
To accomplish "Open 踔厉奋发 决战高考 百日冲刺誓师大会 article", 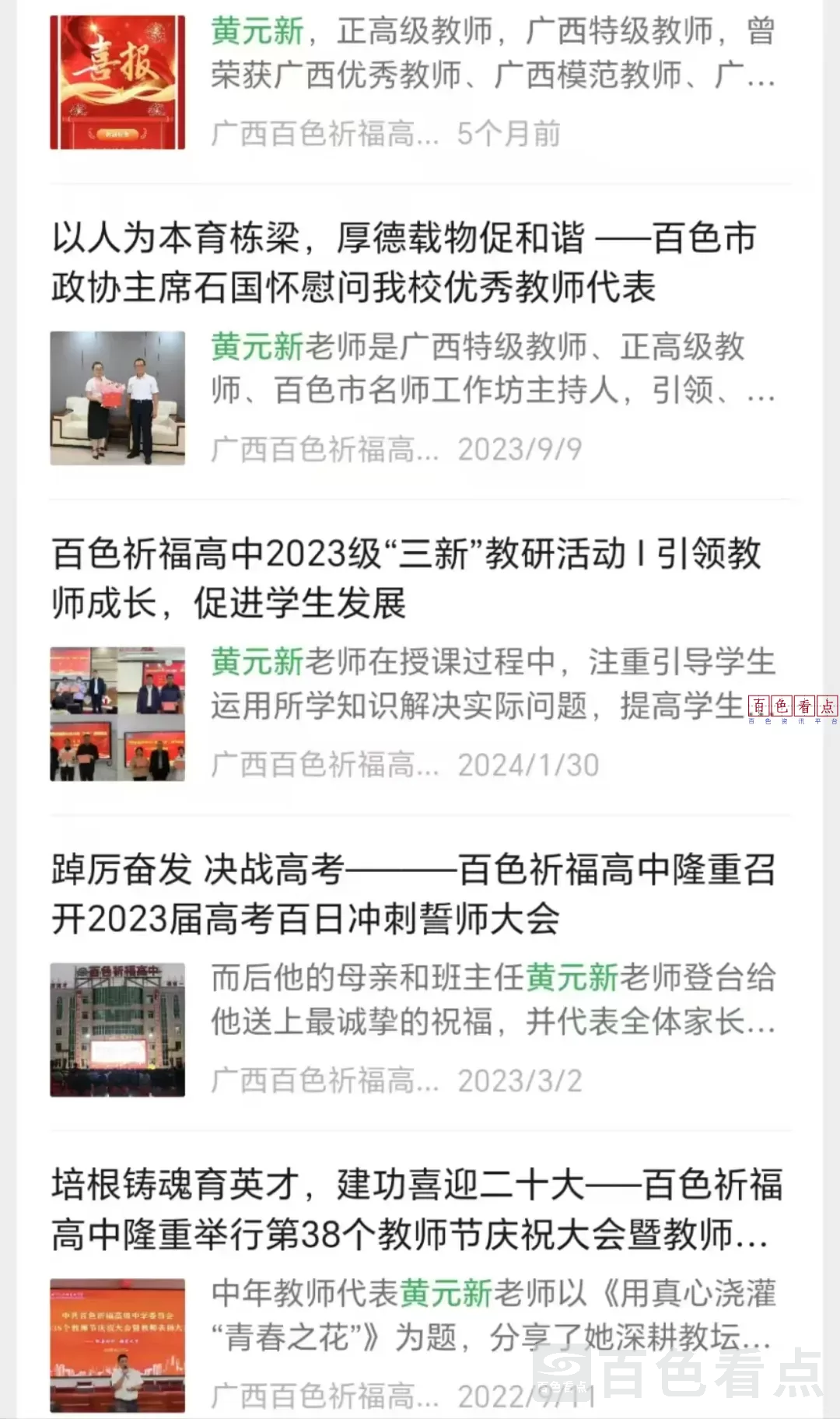I will [413, 894].
